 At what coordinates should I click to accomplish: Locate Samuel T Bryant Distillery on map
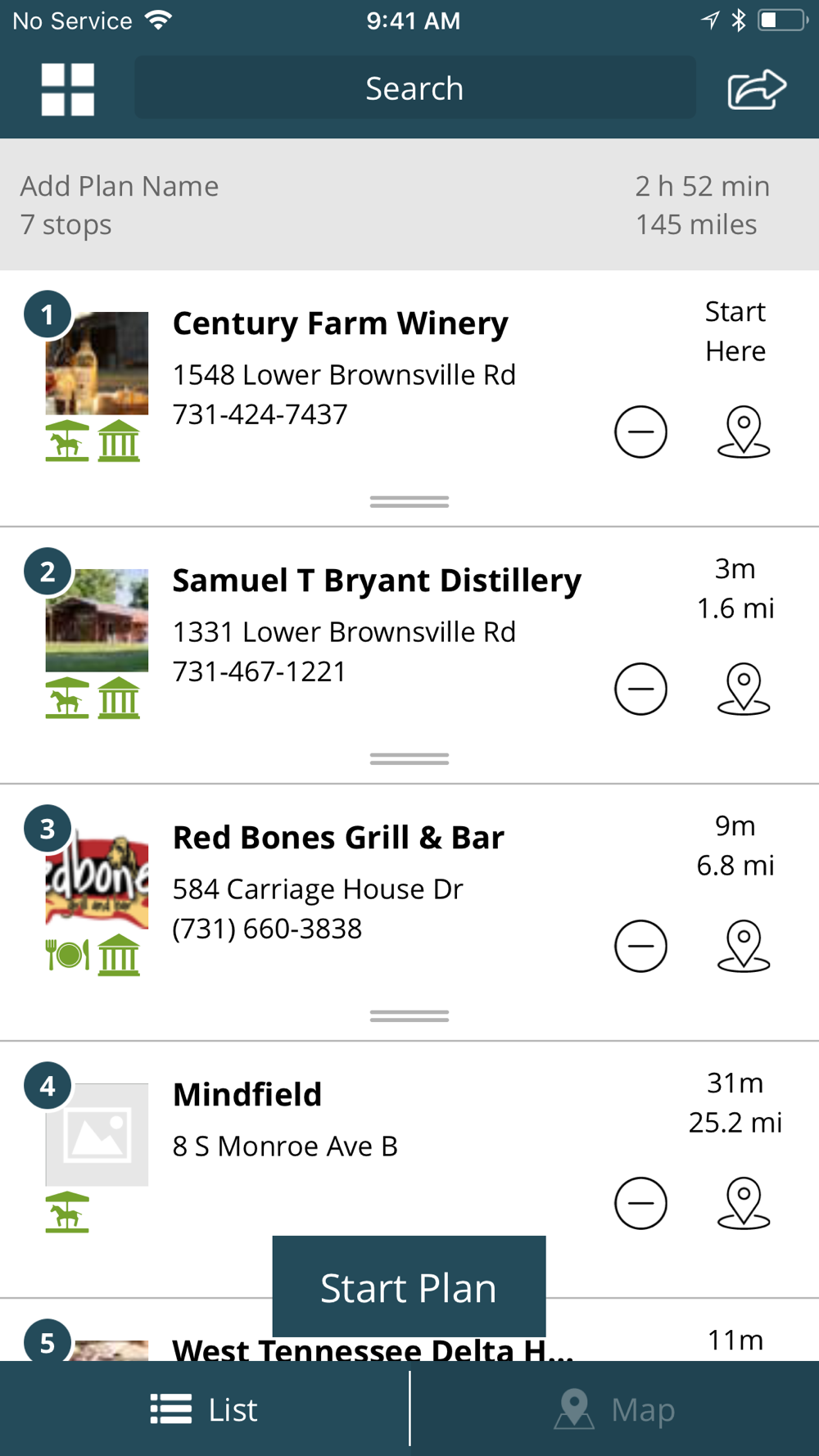pos(743,689)
